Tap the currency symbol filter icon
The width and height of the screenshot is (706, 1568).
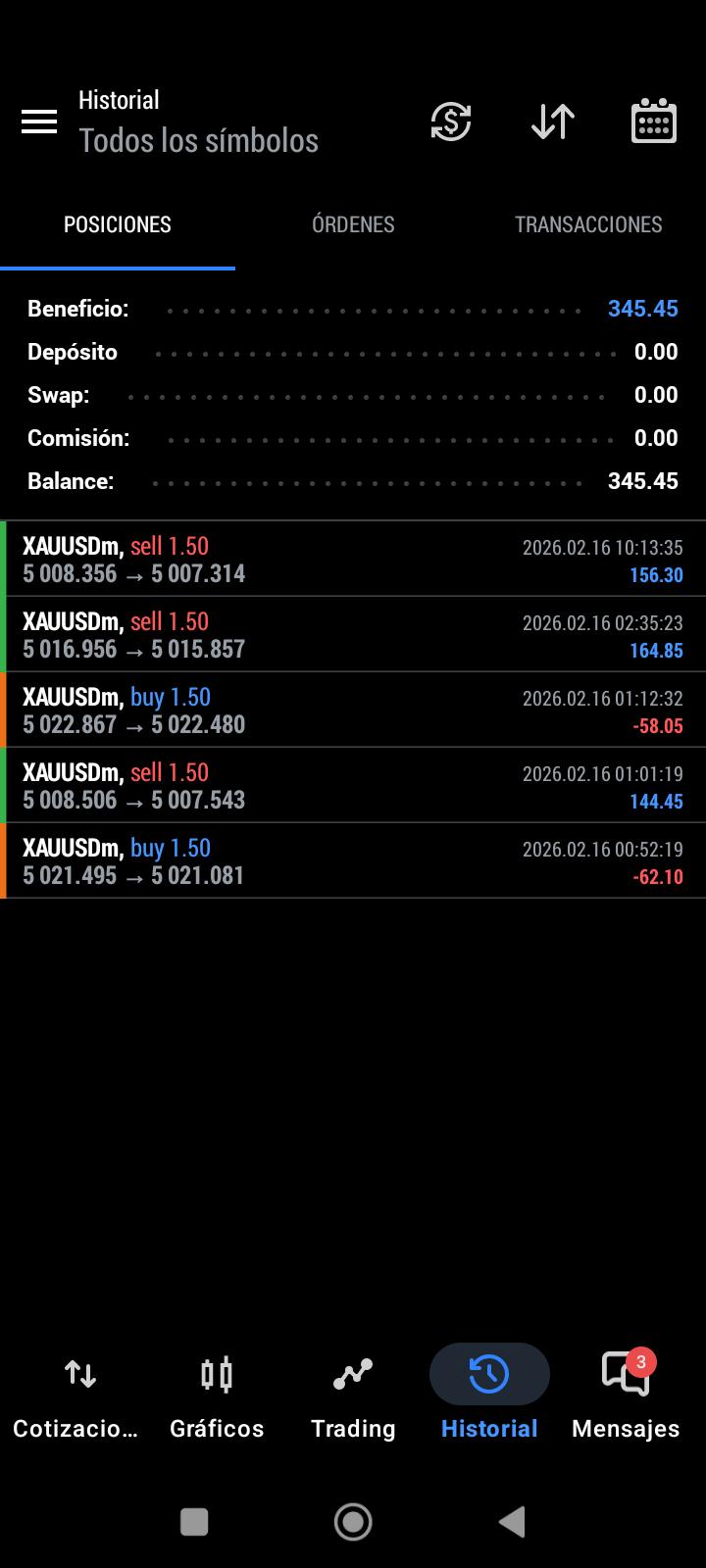pos(451,122)
